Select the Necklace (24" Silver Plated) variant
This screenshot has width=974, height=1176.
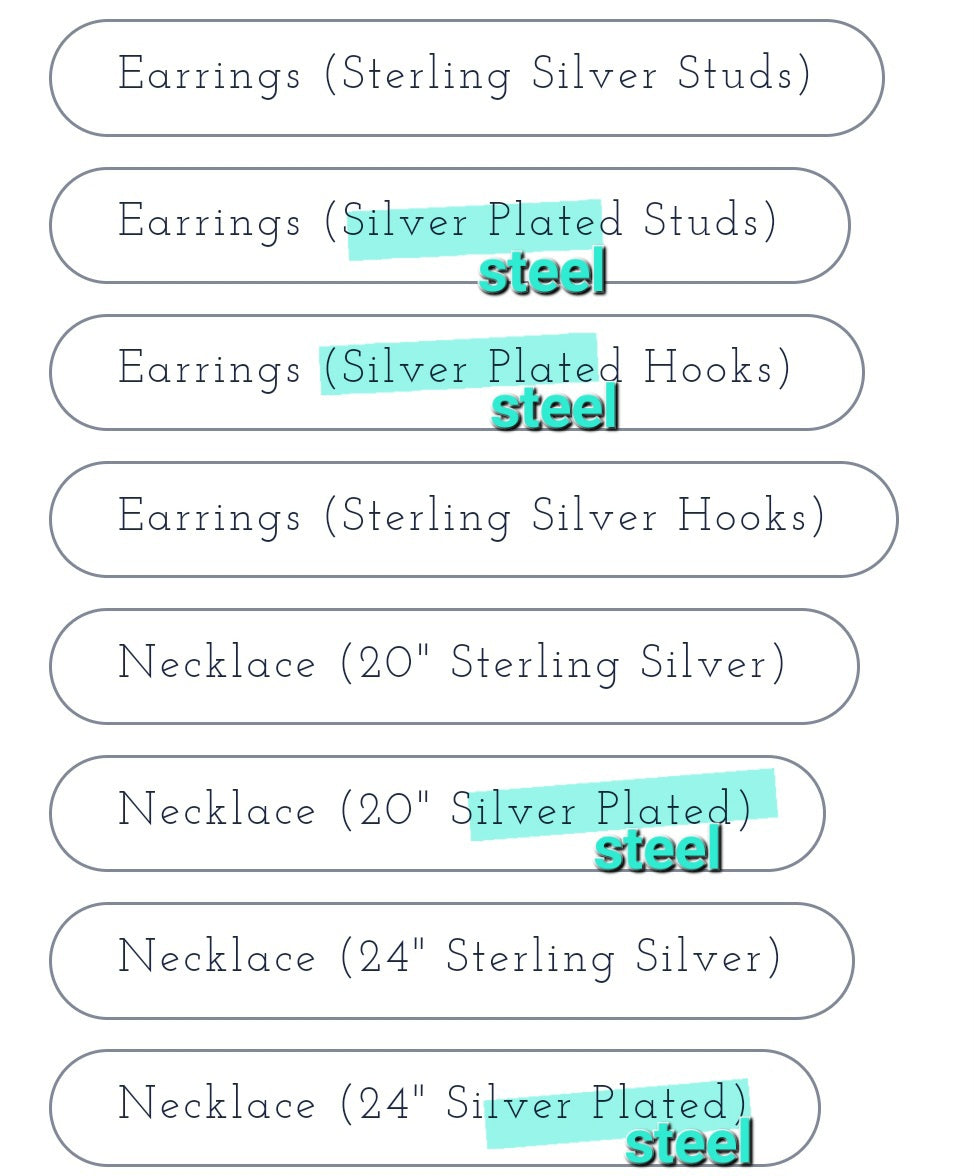point(434,1107)
